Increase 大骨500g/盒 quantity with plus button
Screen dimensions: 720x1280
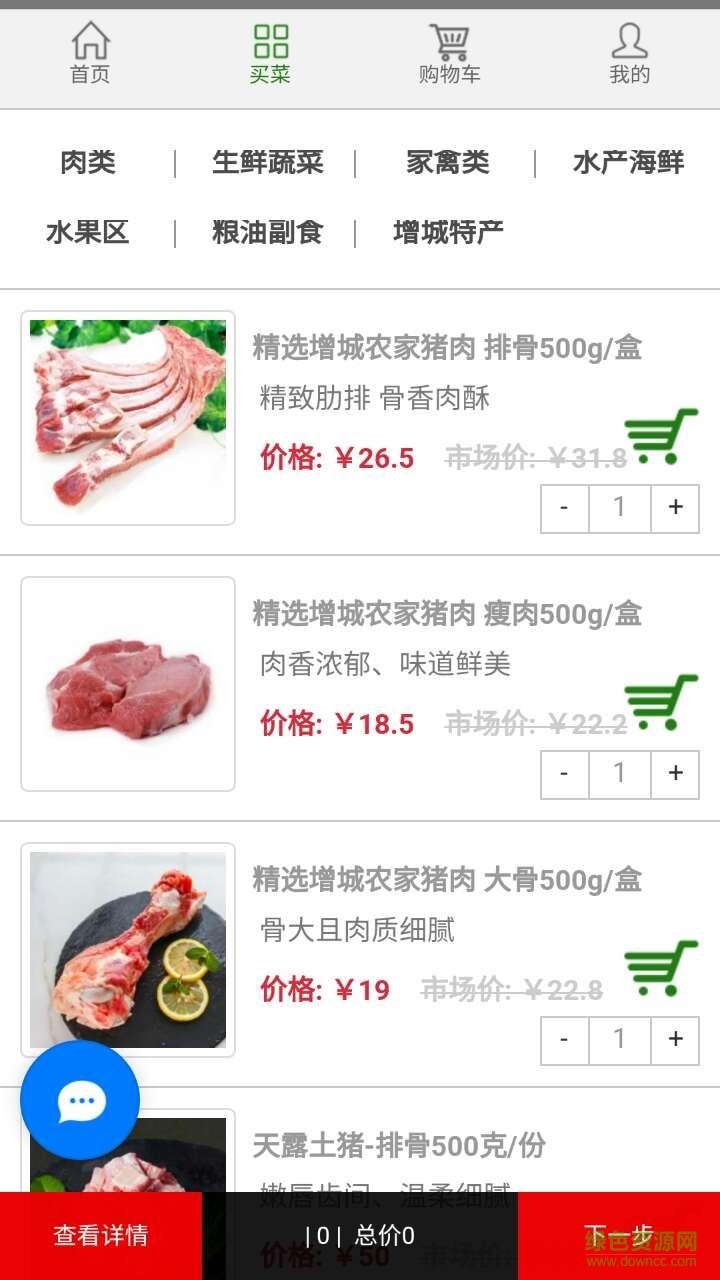[675, 1039]
